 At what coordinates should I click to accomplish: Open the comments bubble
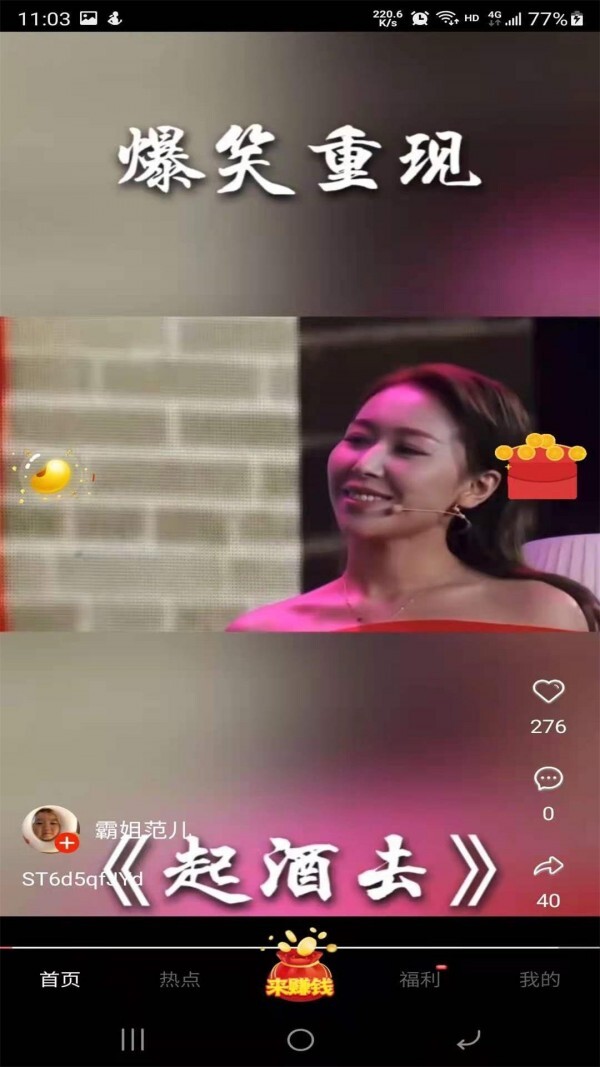point(548,778)
